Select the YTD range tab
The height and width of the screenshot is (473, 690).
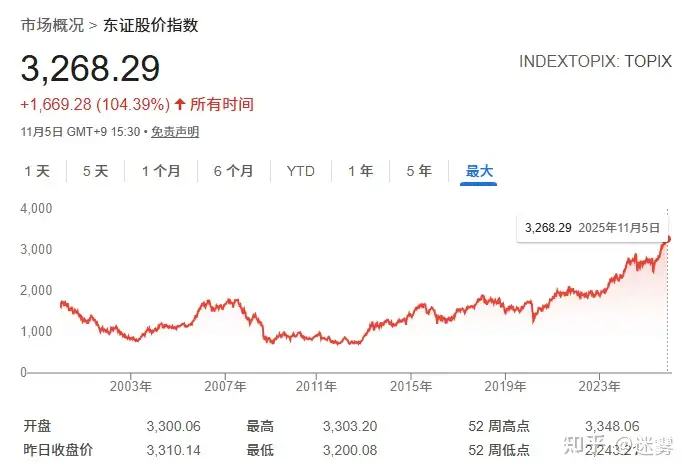click(300, 171)
